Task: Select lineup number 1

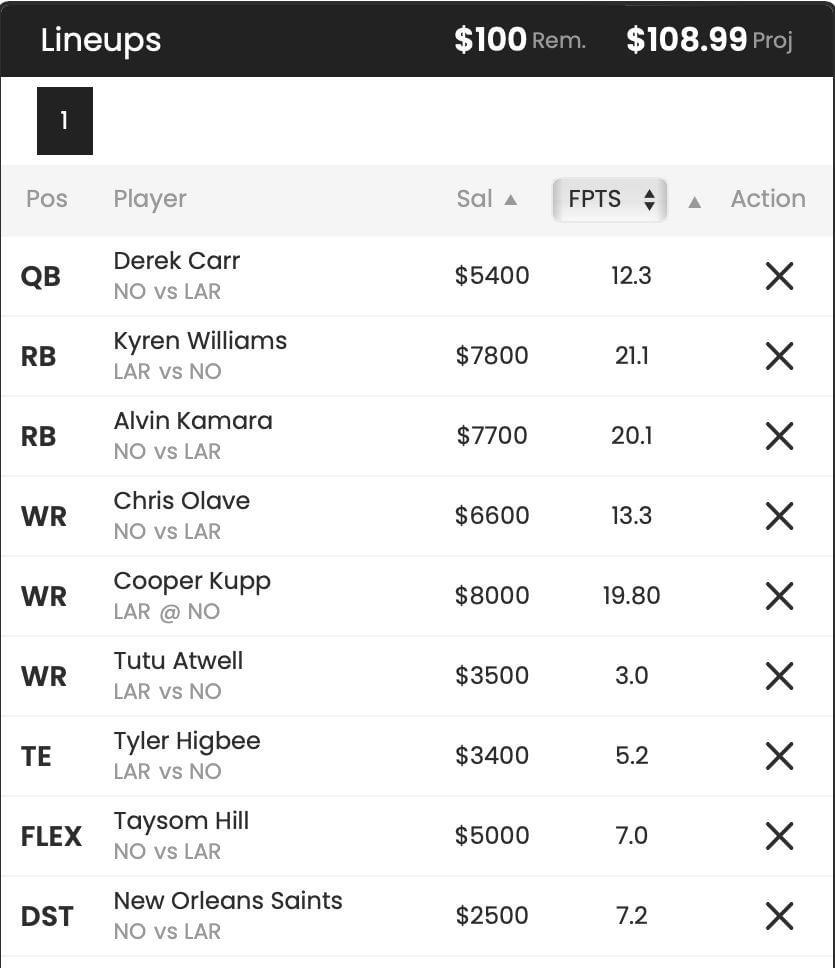Action: 64,121
